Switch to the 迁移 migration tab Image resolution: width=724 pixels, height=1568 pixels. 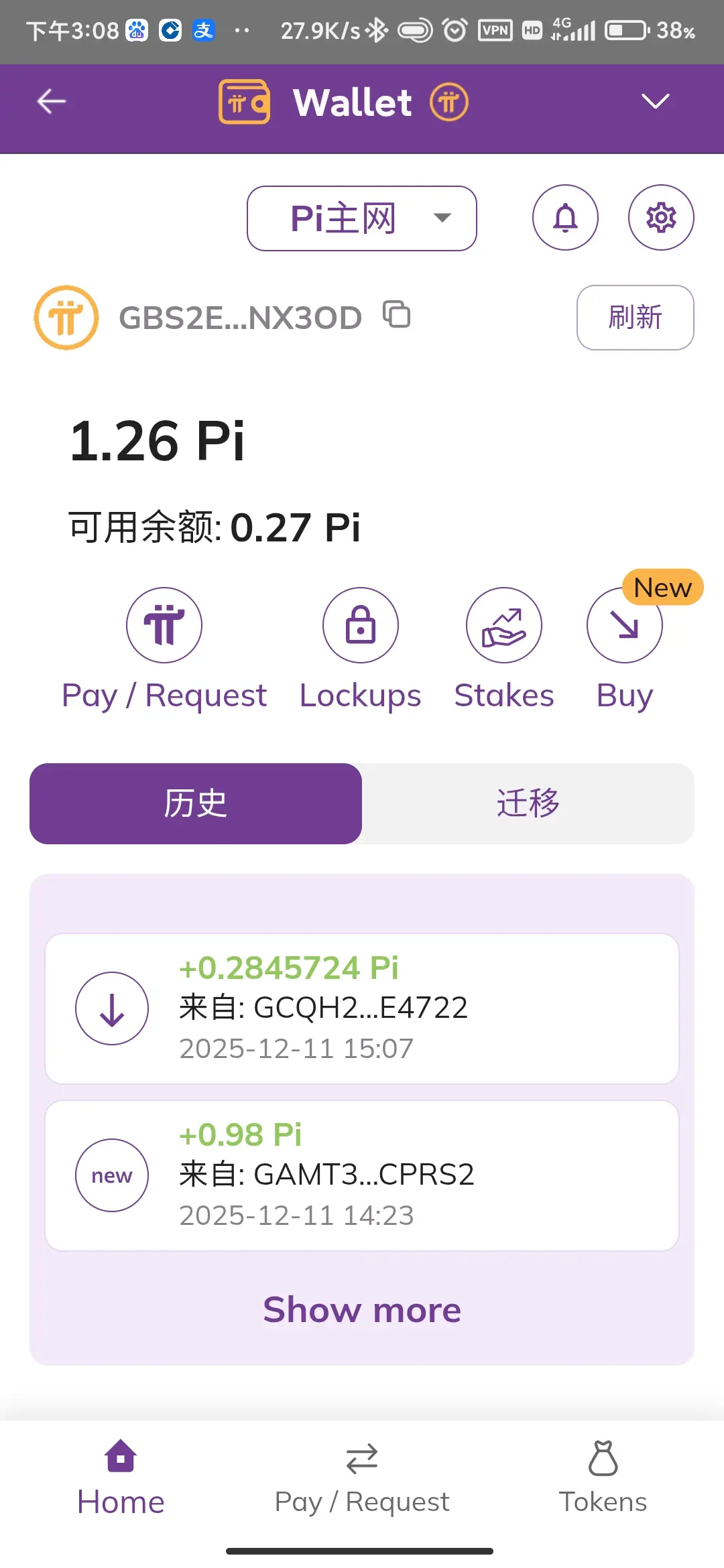point(528,803)
